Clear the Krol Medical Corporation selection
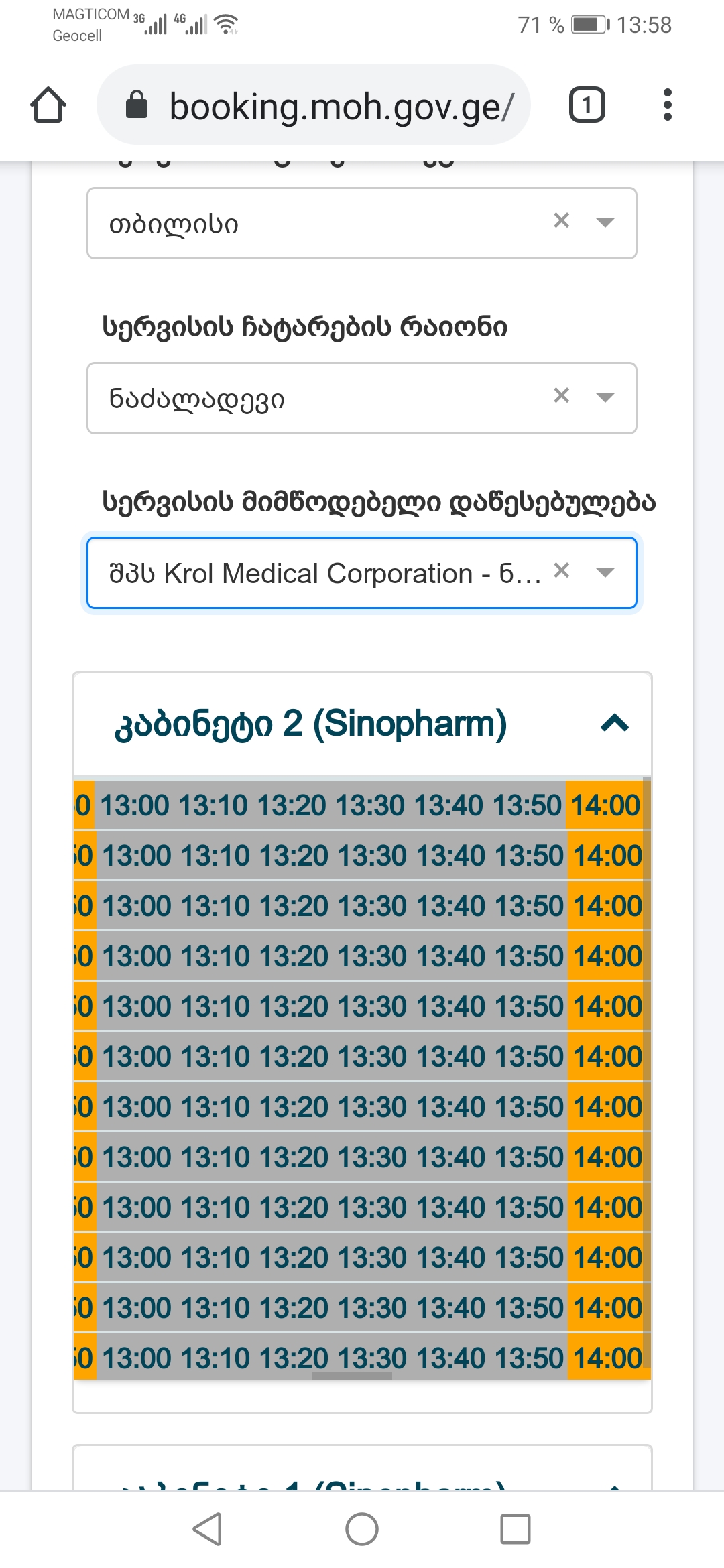Image resolution: width=724 pixels, height=1568 pixels. pos(562,570)
